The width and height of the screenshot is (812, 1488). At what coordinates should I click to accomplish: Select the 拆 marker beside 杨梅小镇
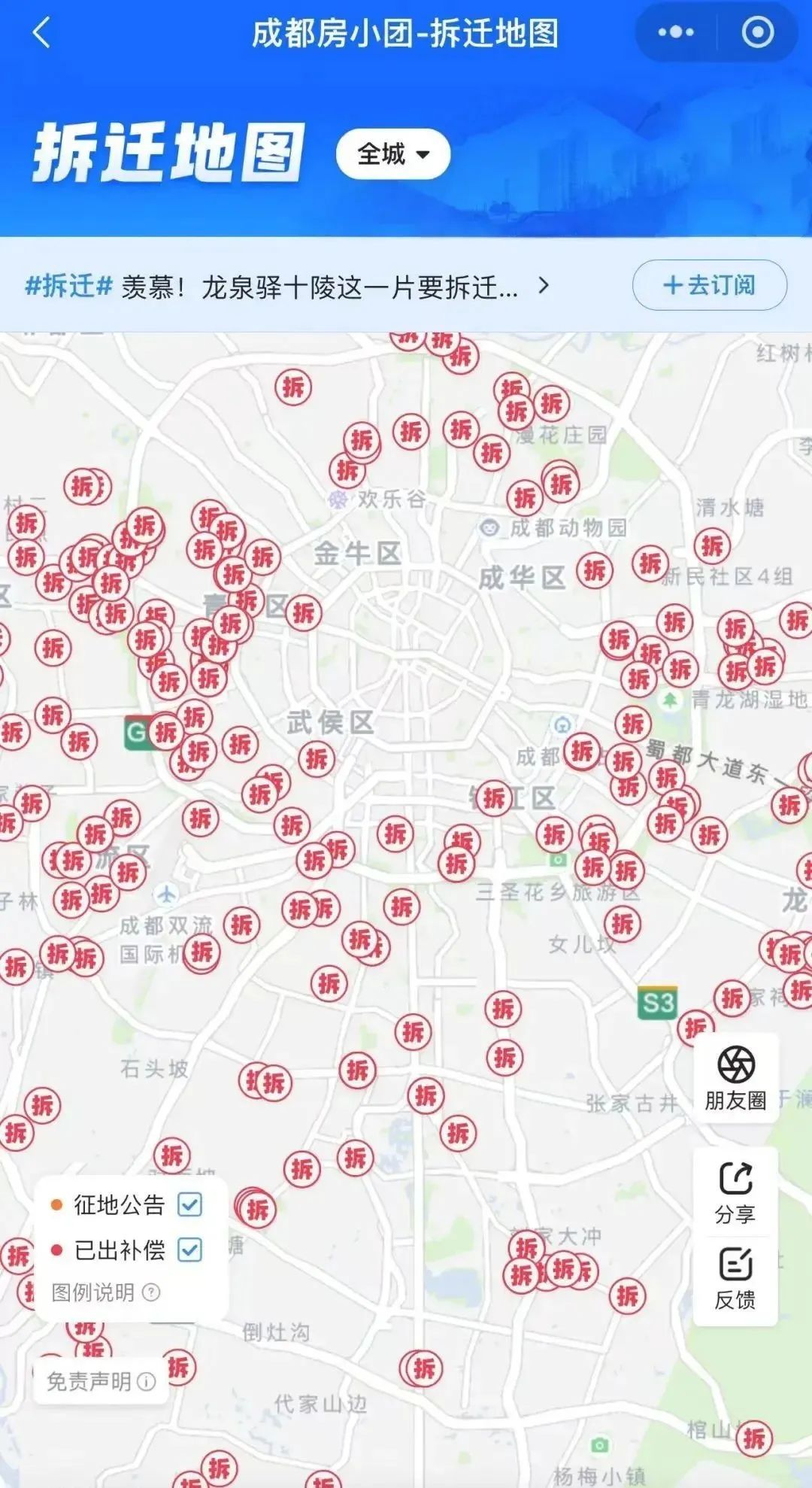coord(754,1438)
